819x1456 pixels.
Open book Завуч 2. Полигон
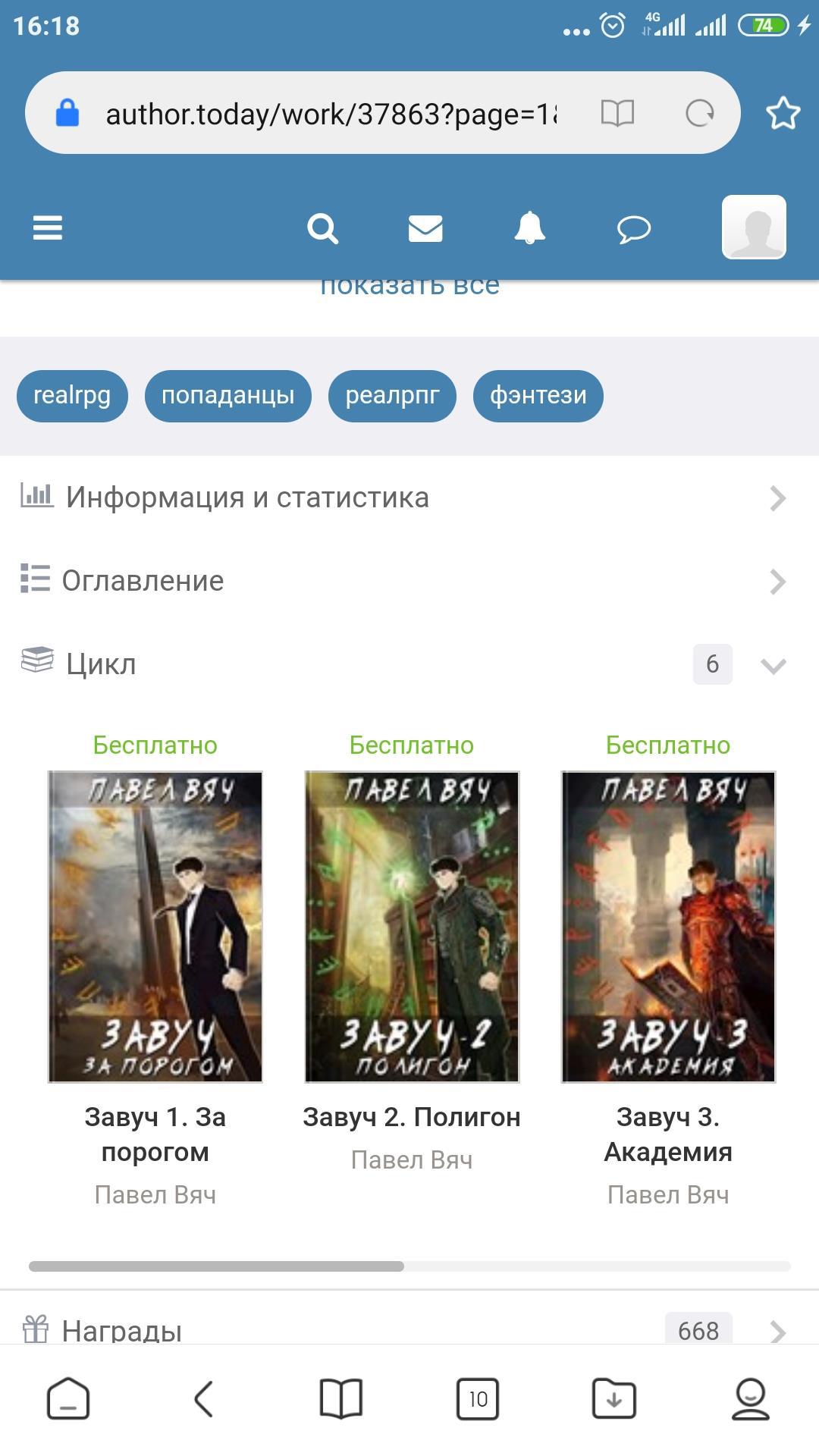coord(411,927)
